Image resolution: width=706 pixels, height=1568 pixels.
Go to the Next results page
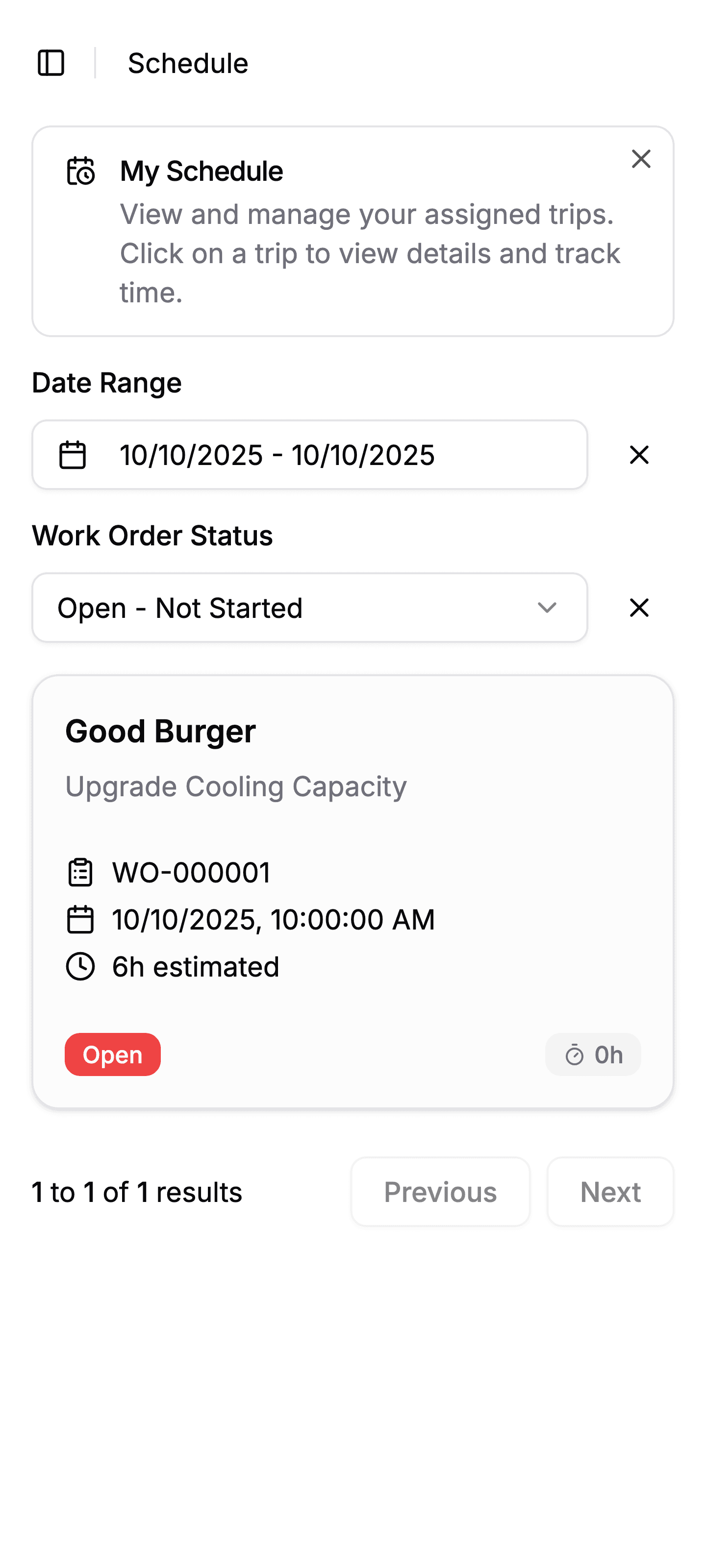click(x=610, y=1192)
